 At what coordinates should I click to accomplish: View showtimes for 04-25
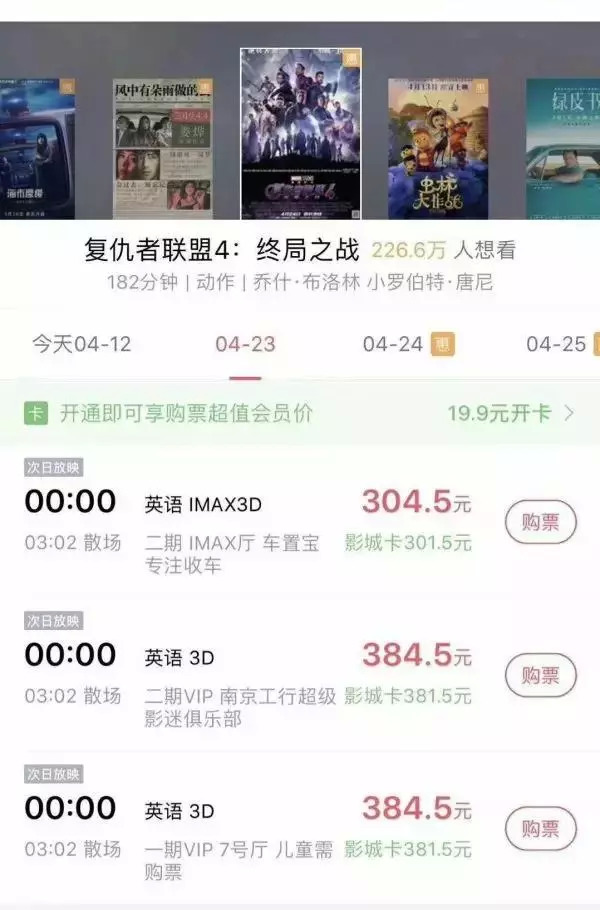(x=560, y=344)
